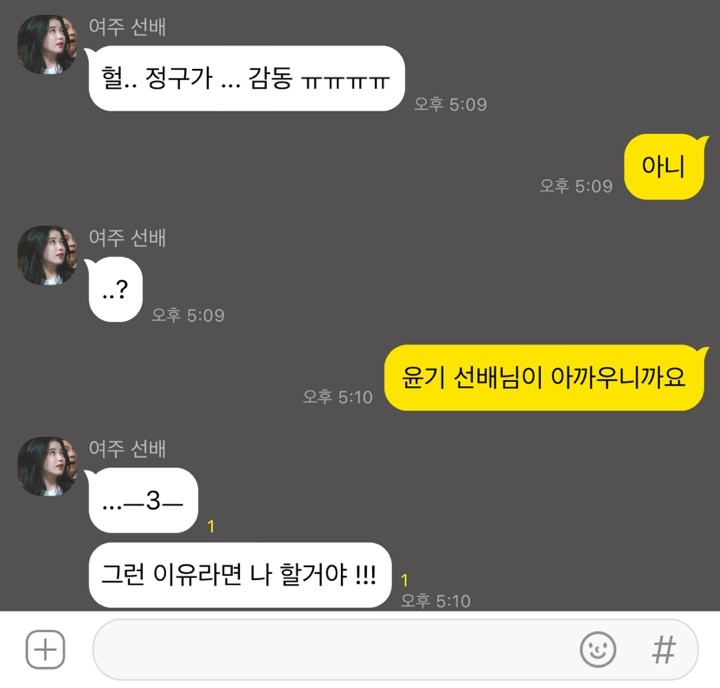This screenshot has width=720, height=688.
Task: Open 여주 선배's profile photo beside 감동 message
Action: [46, 45]
